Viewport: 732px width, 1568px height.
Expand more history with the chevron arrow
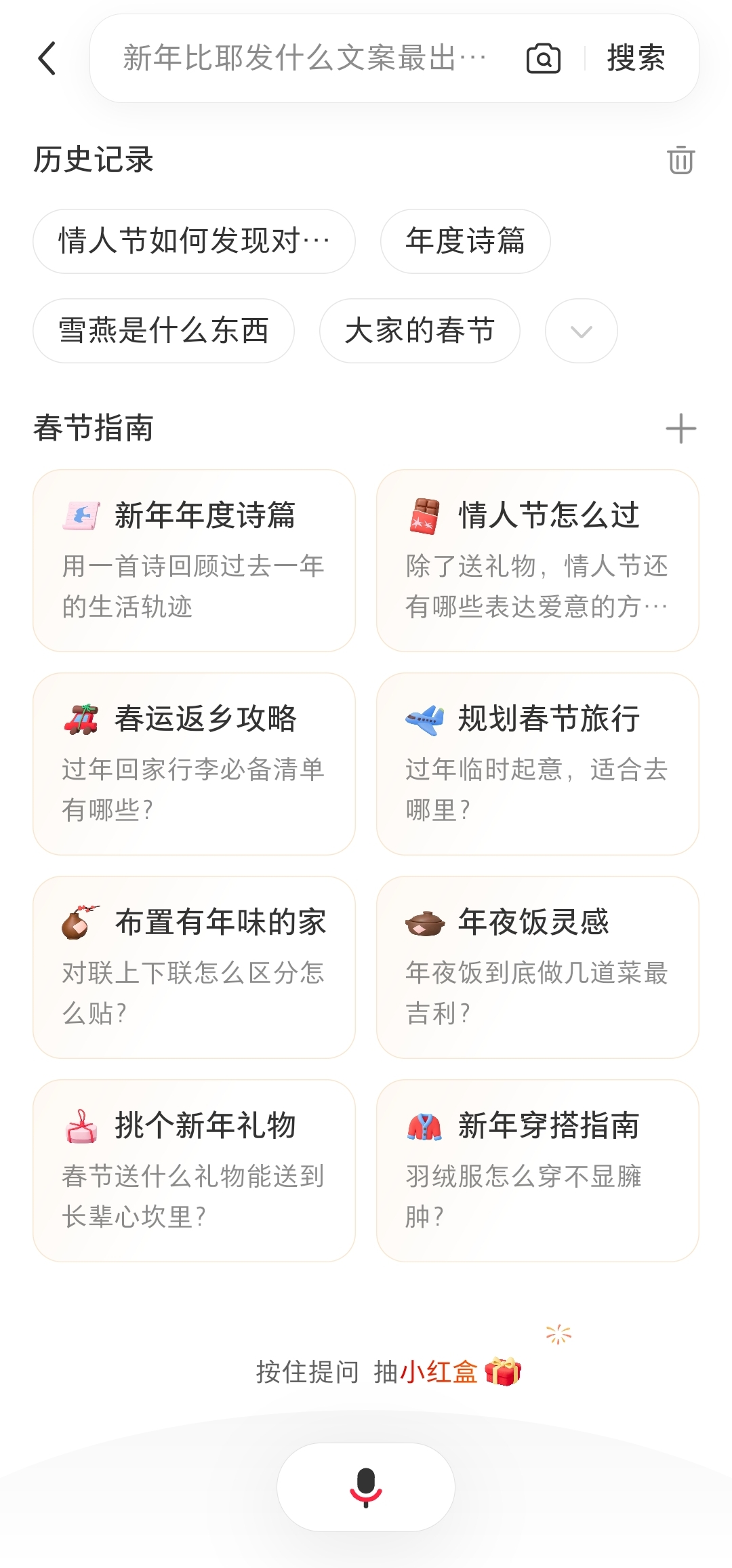coord(581,331)
